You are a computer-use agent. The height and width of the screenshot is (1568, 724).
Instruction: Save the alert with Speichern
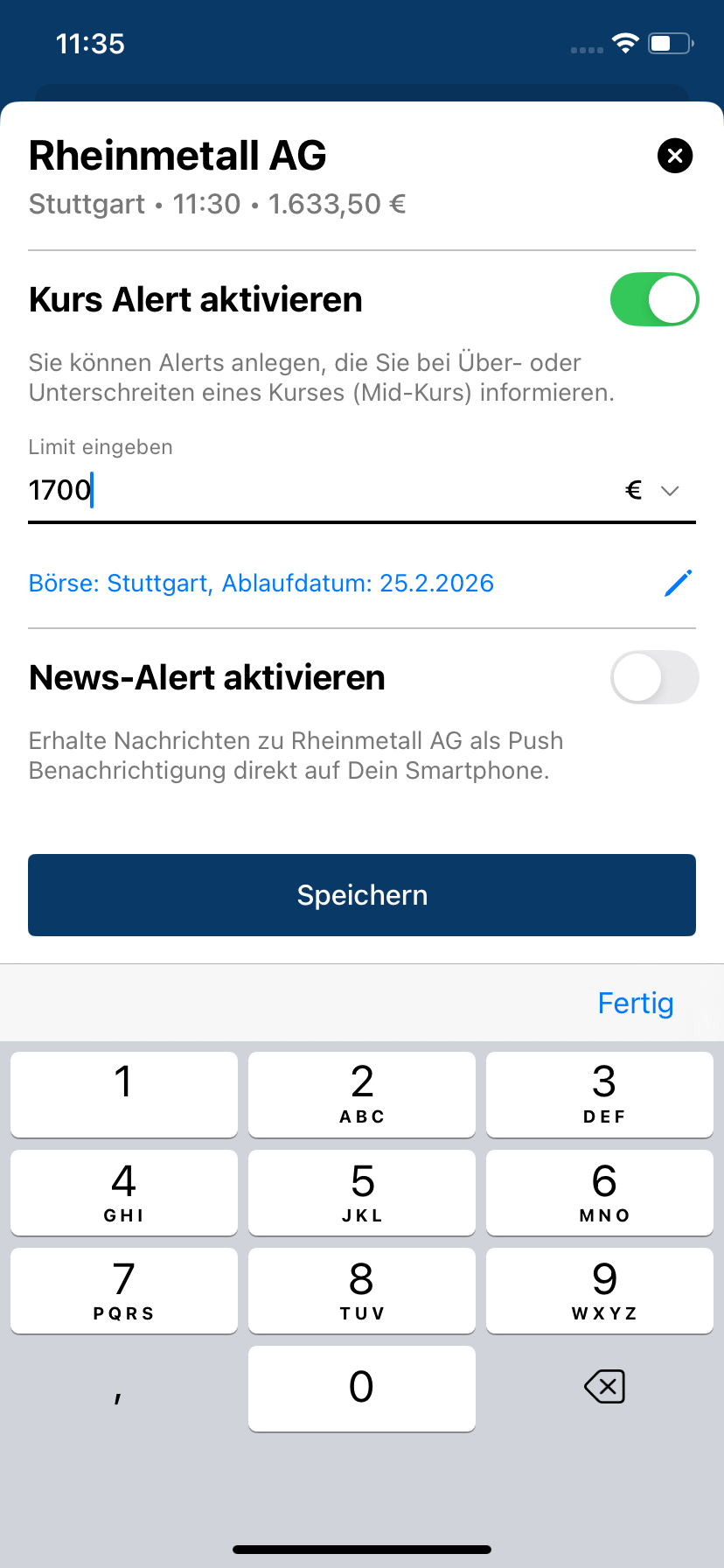362,895
